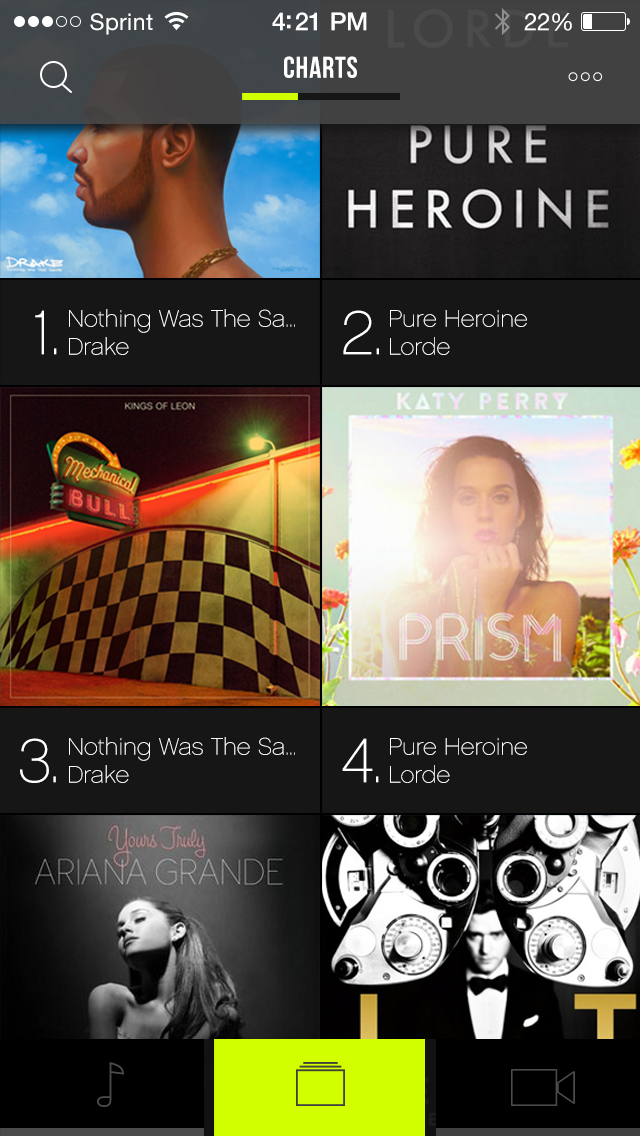640x1136 pixels.
Task: Open the search magnifier icon
Action: pyautogui.click(x=56, y=77)
